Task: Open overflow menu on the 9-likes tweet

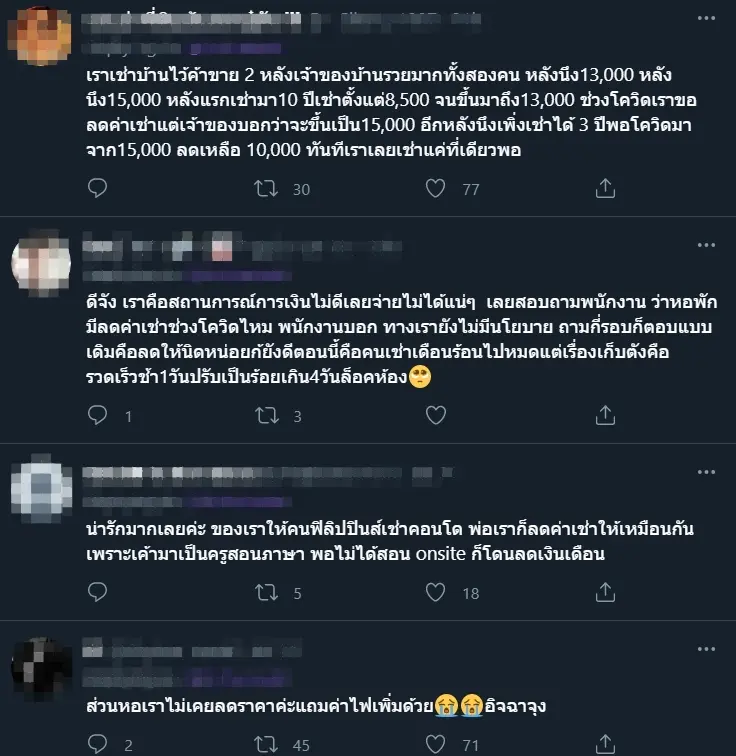Action: tap(706, 244)
